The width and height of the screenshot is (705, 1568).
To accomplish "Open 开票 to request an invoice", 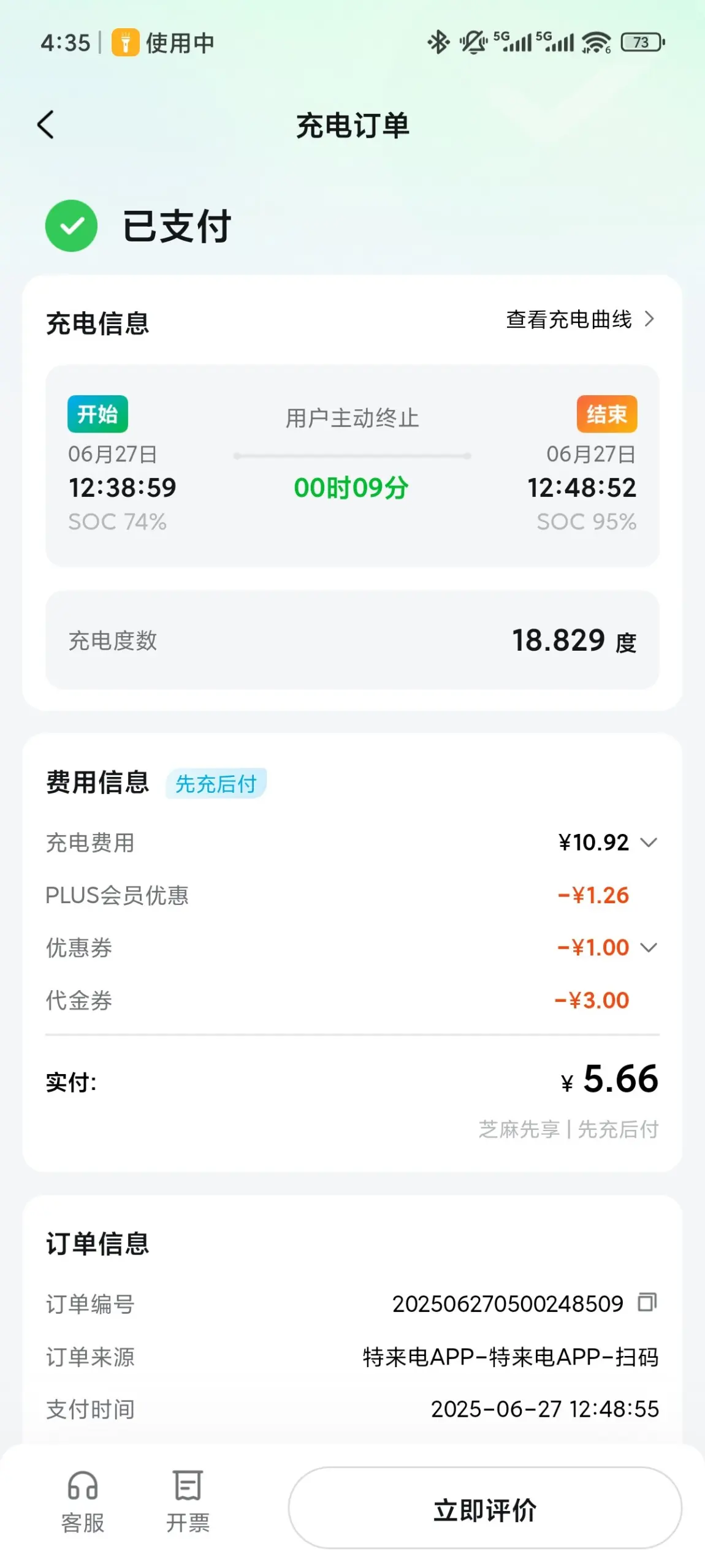I will 188,1501.
